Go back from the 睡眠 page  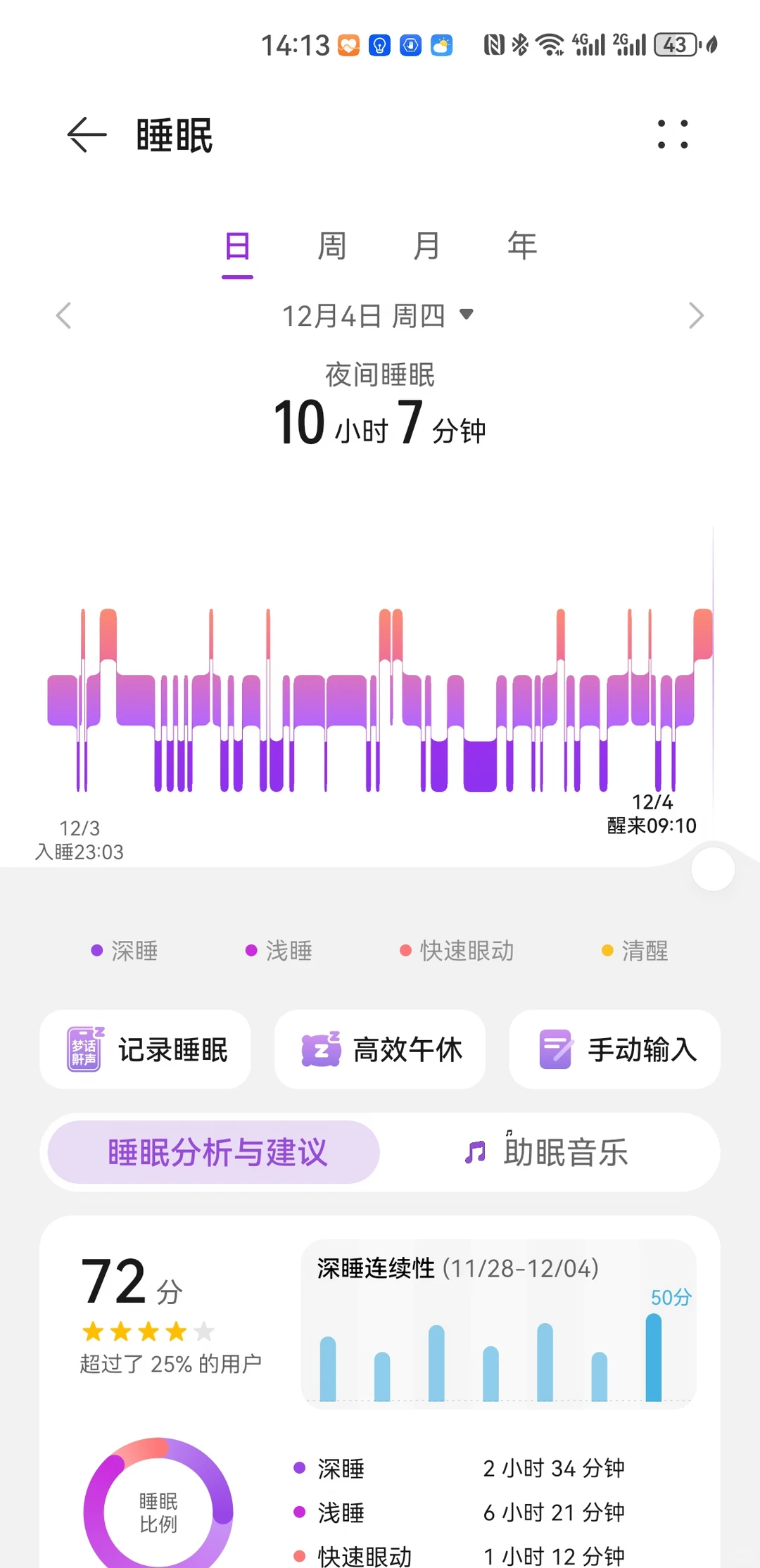(87, 134)
